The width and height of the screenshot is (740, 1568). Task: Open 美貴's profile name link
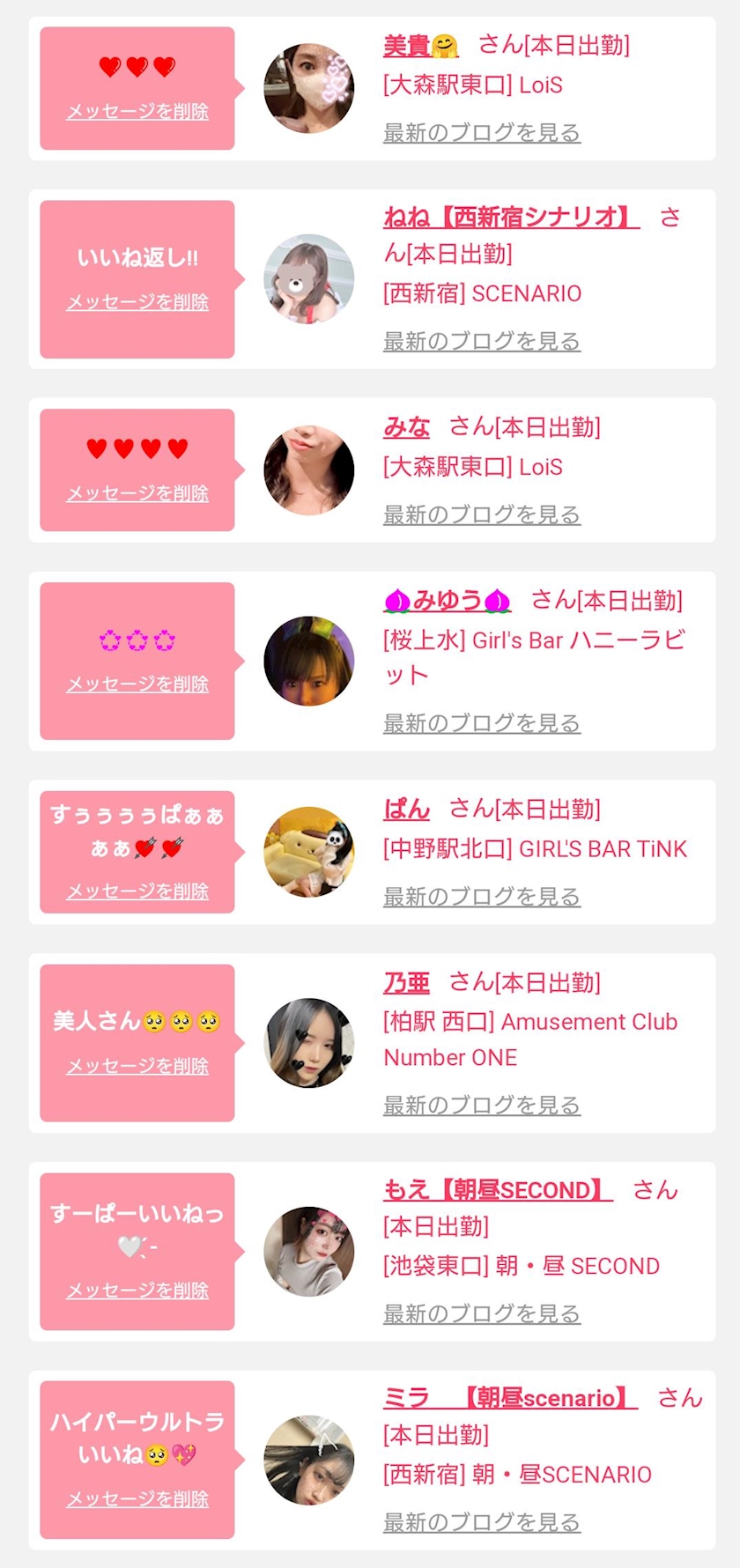(x=421, y=46)
